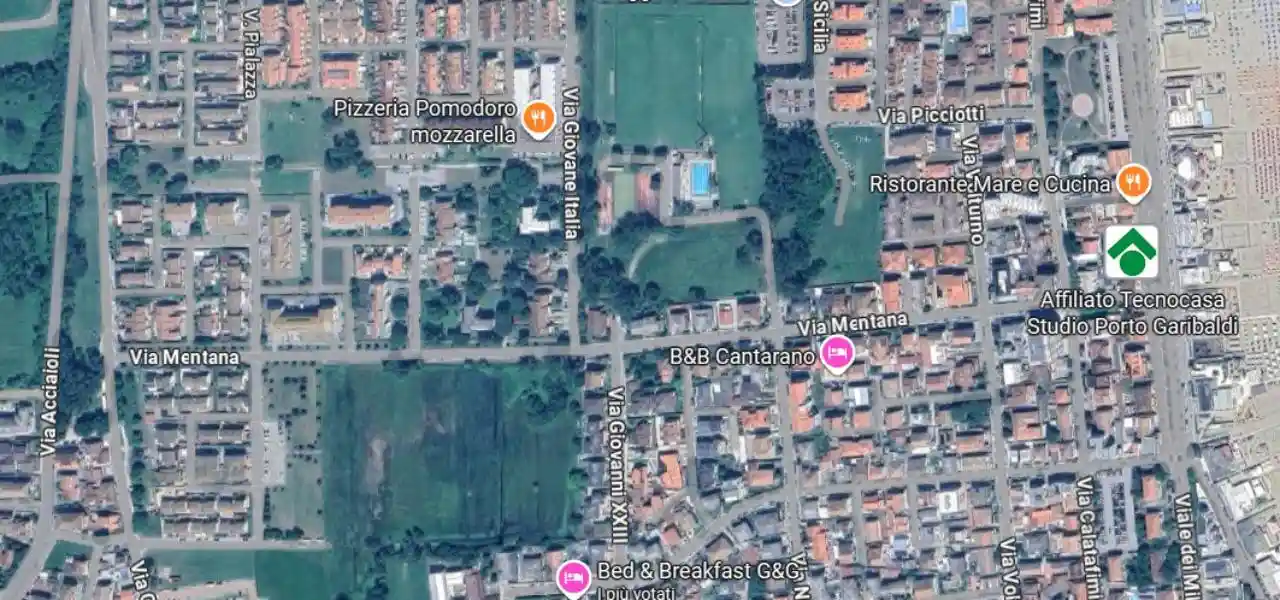Viewport: 1280px width, 600px height.
Task: Tap the Affiliato Tecnocasa Studio Porto Garibaldi pin
Action: [x=1132, y=251]
